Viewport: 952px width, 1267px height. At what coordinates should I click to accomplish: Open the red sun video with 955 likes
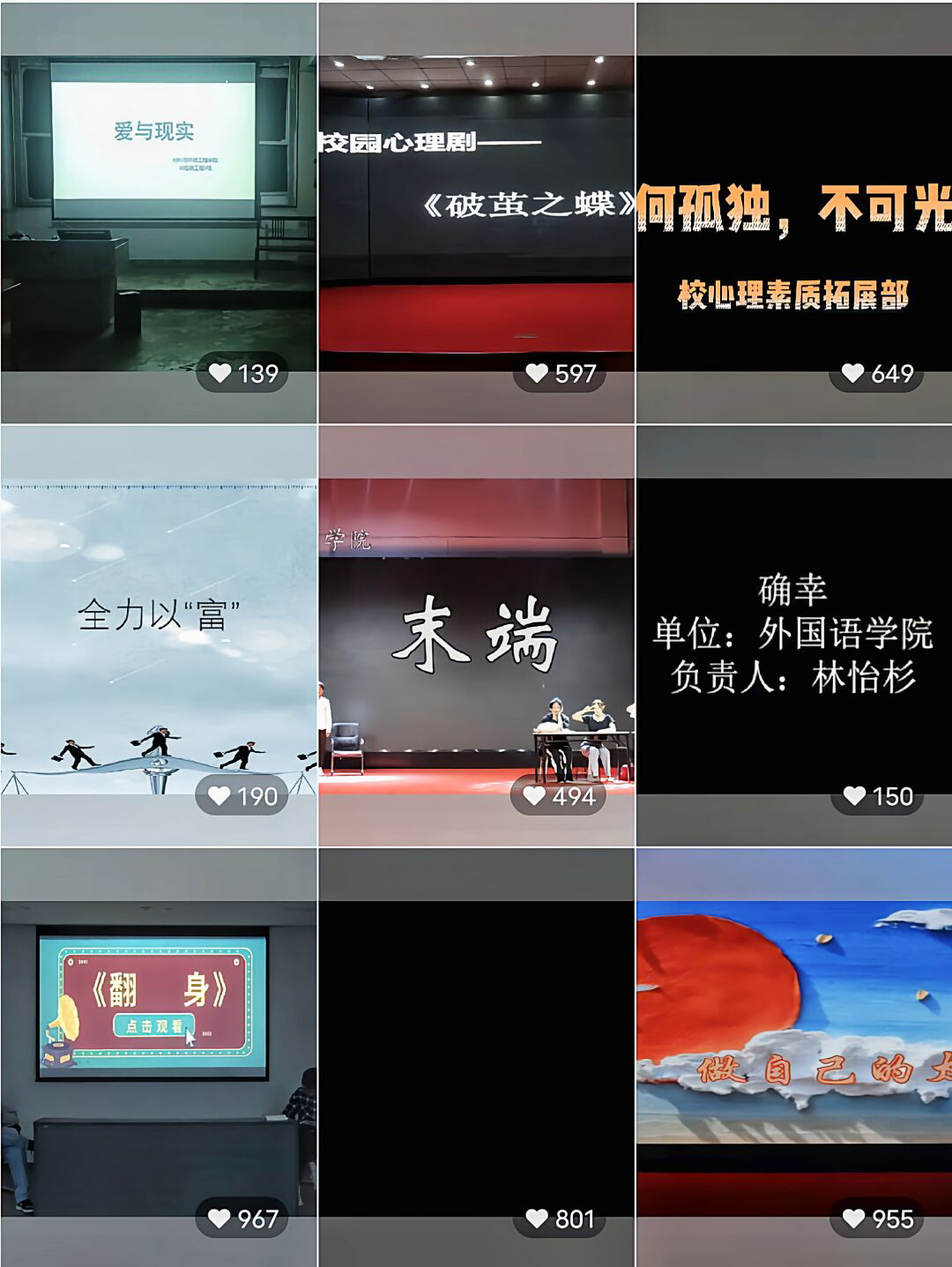794,1058
